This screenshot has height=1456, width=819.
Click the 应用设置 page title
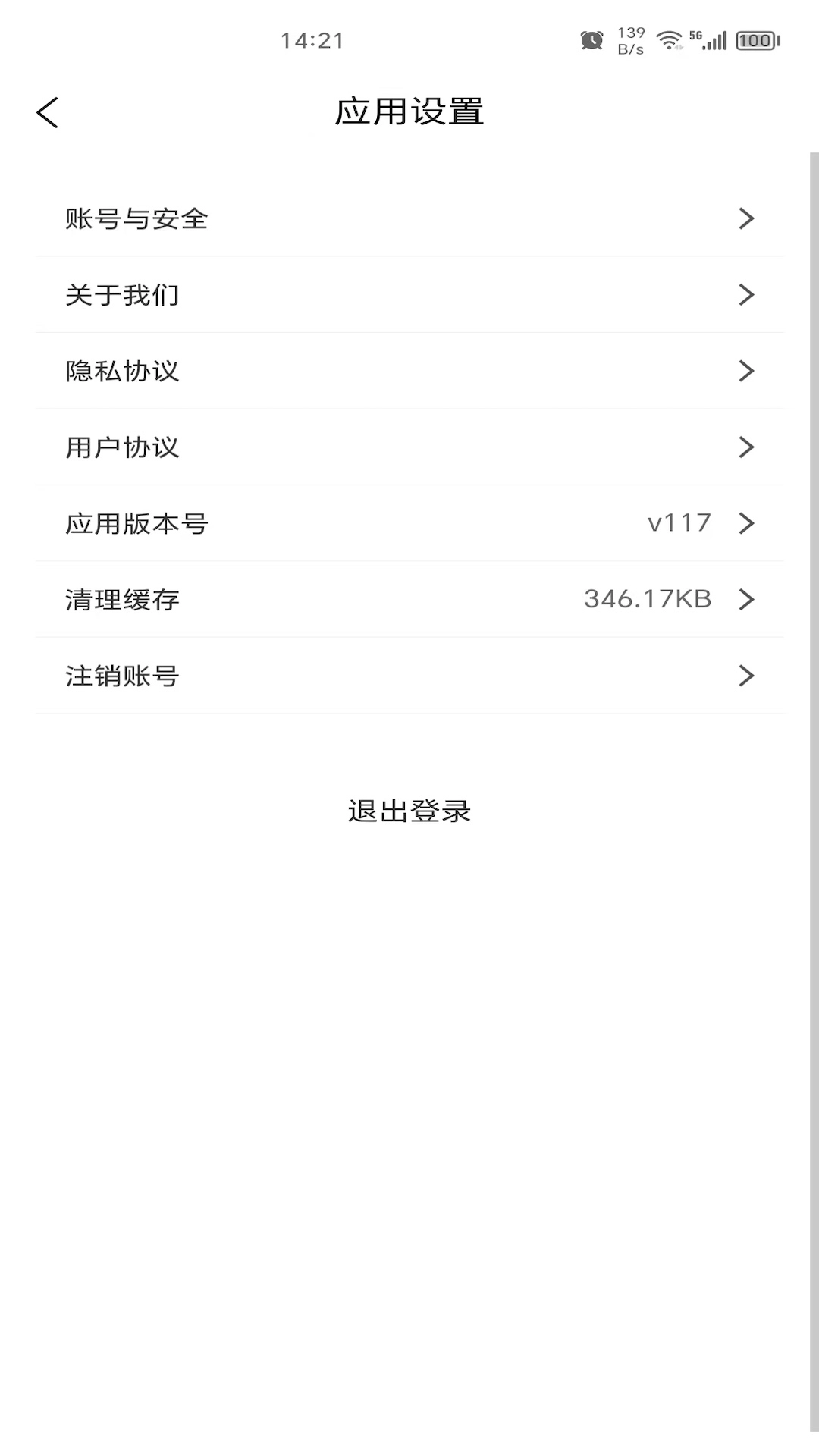(x=409, y=110)
